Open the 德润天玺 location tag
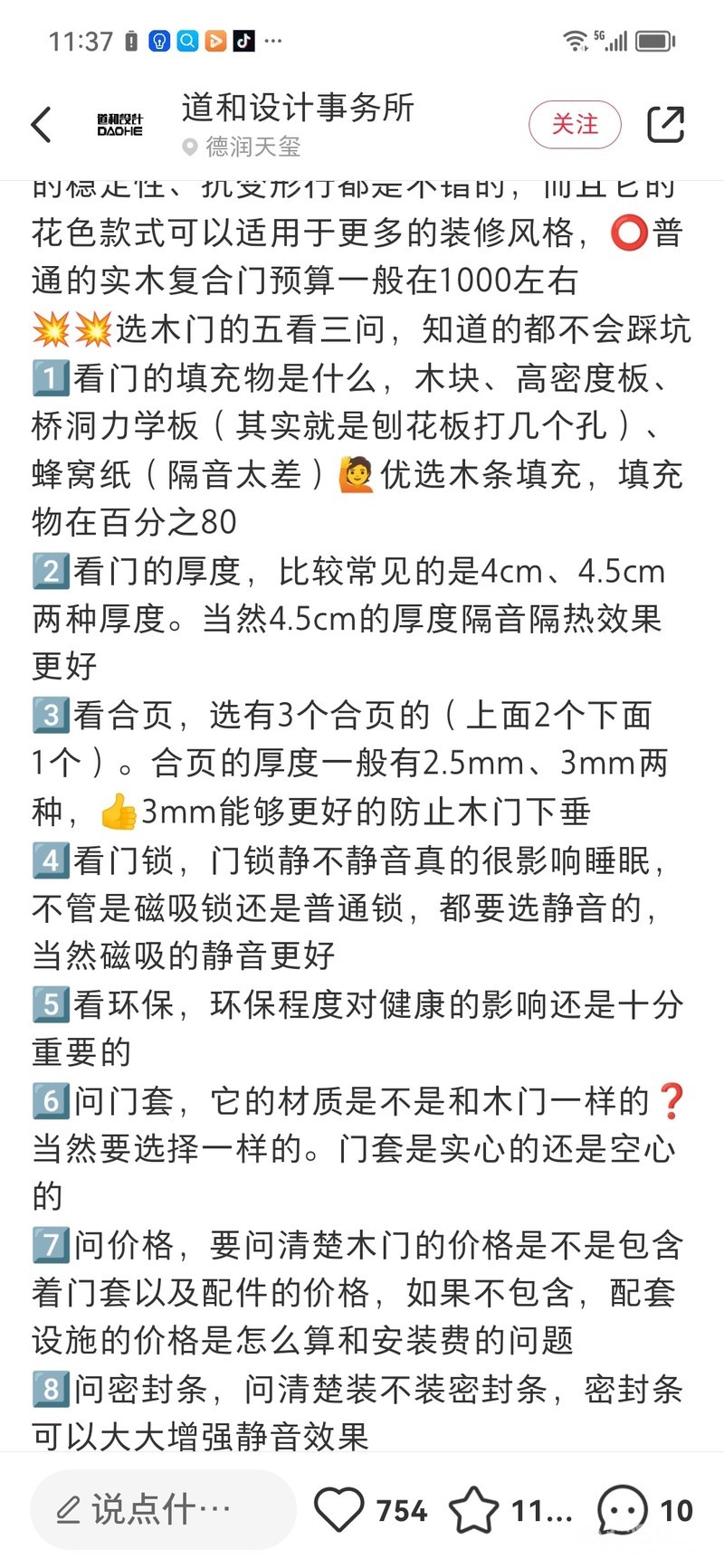Image resolution: width=724 pixels, height=1568 pixels. click(x=243, y=147)
